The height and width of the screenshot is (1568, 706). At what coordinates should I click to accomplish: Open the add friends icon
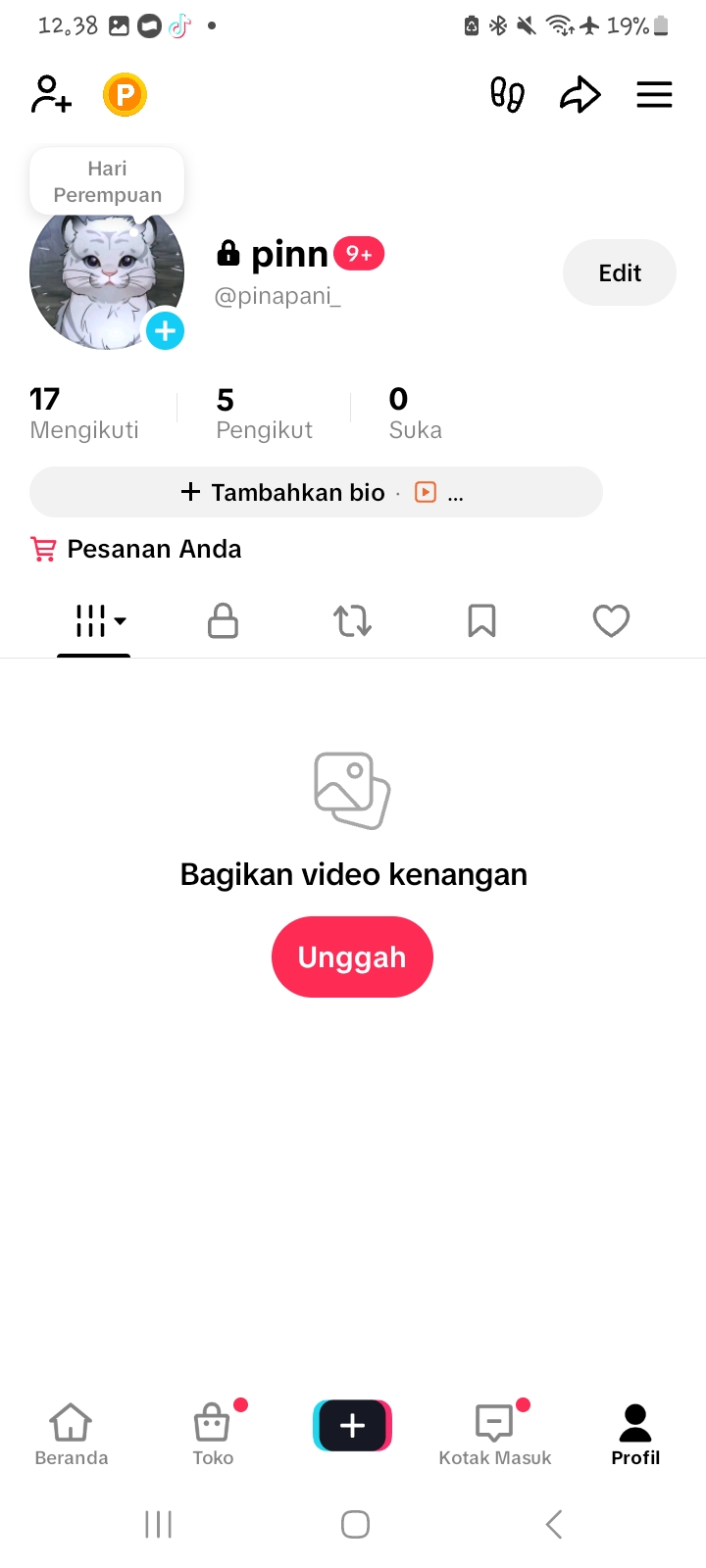(51, 95)
